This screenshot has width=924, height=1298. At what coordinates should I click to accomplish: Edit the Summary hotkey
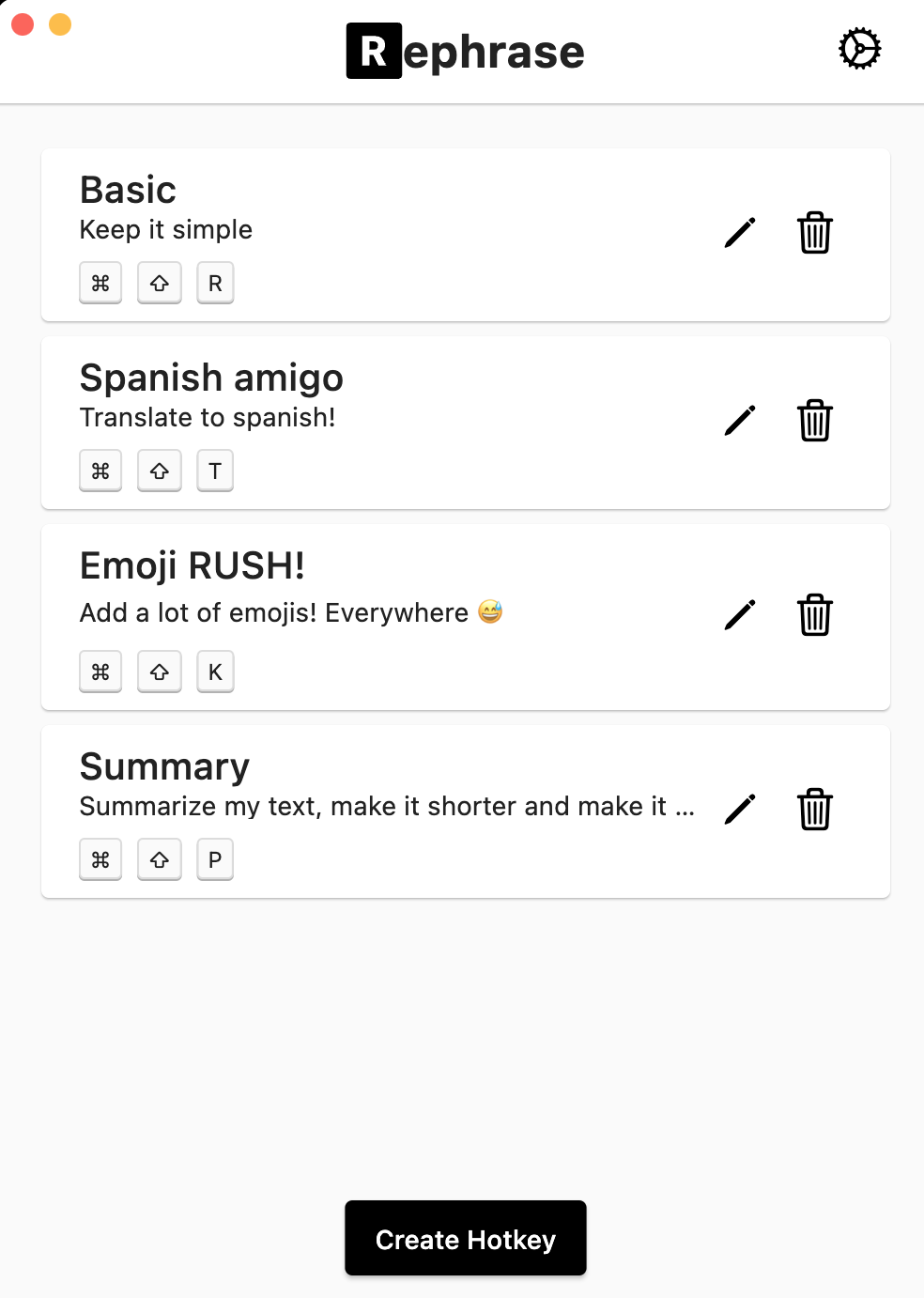click(x=740, y=809)
